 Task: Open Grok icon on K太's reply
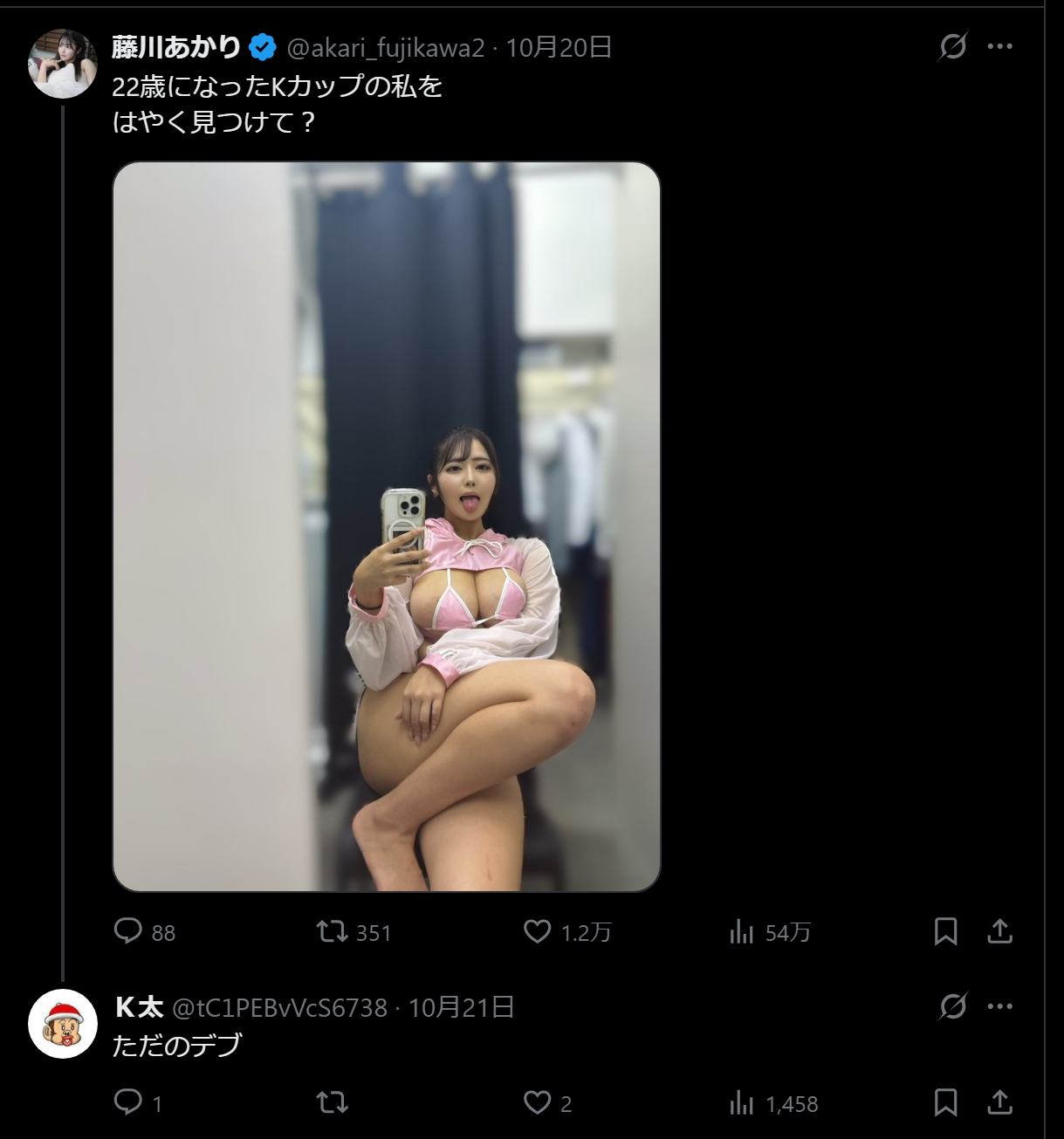click(952, 1006)
